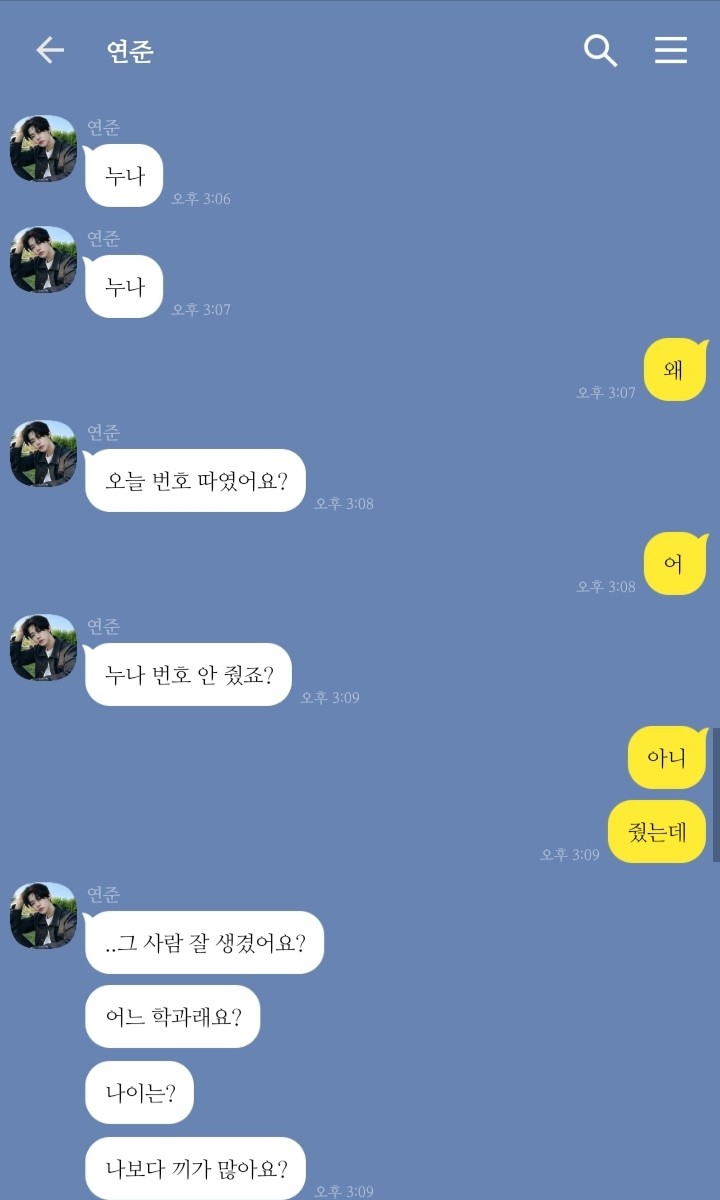Tap the back arrow to leave the chat
This screenshot has width=720, height=1200.
tap(49, 50)
